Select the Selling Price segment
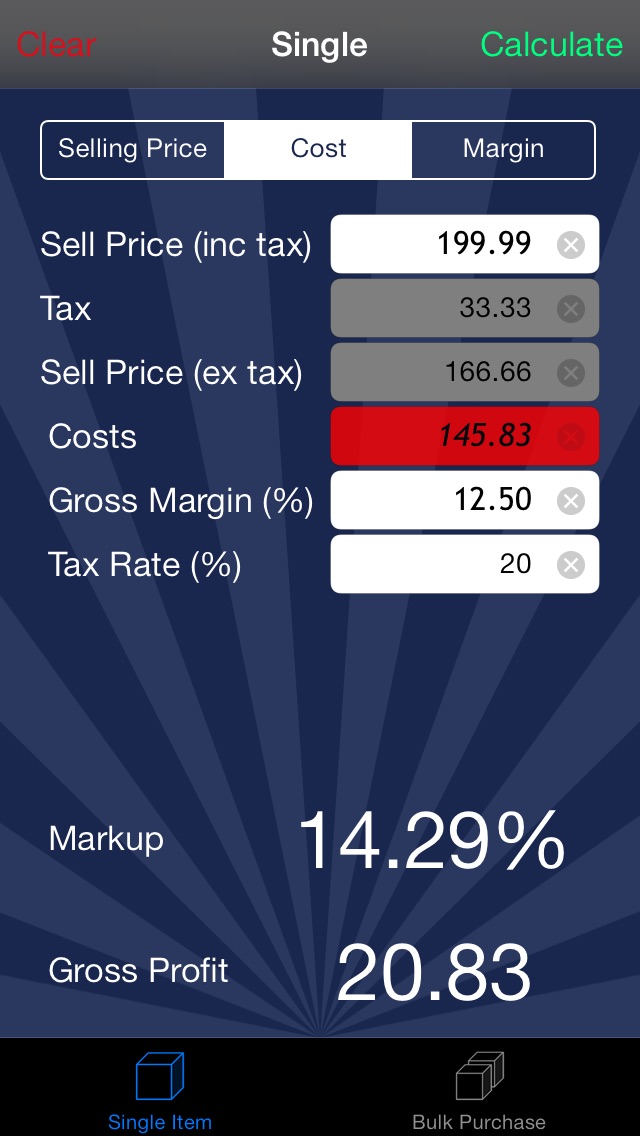Image resolution: width=640 pixels, height=1136 pixels. coord(133,149)
